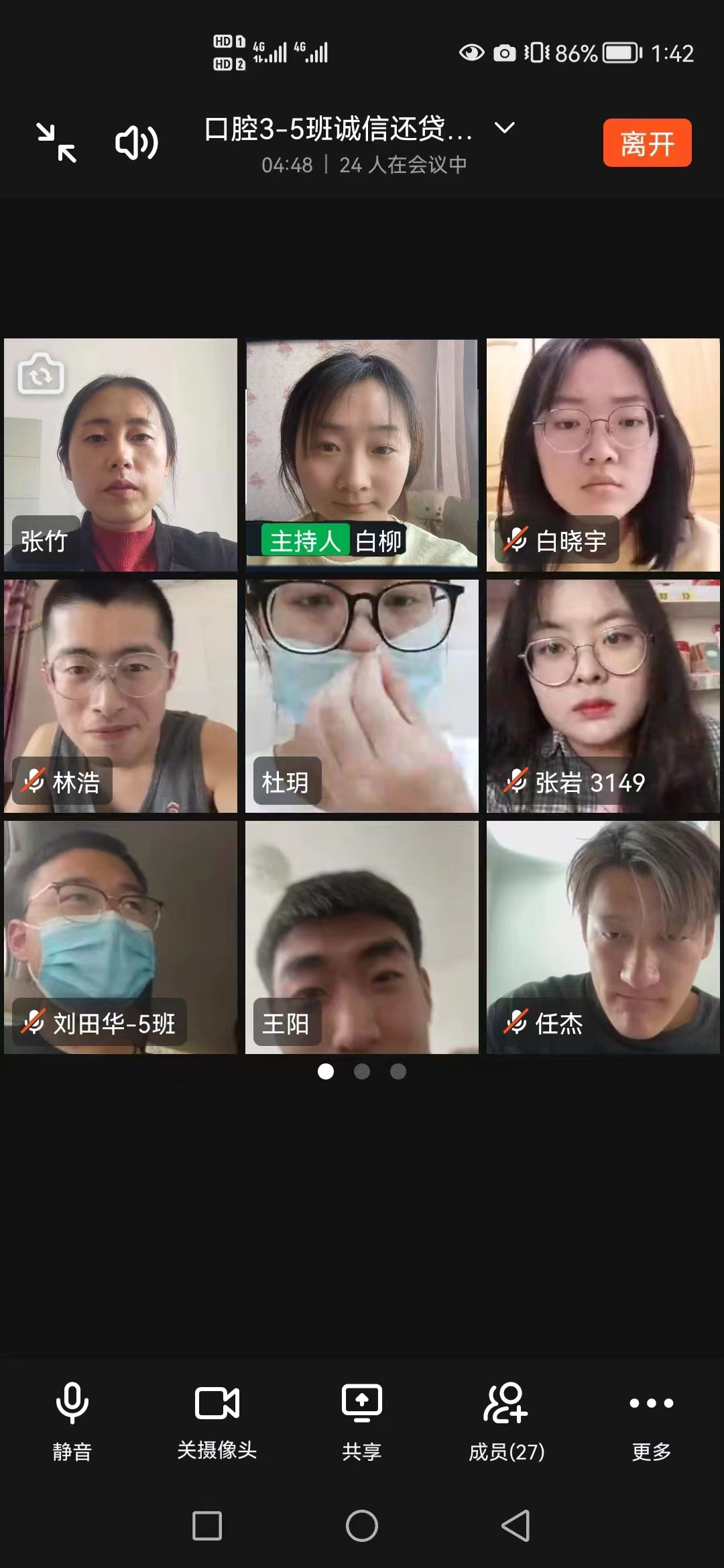Toggle the speaker audio output
The width and height of the screenshot is (724, 1568).
tap(137, 143)
